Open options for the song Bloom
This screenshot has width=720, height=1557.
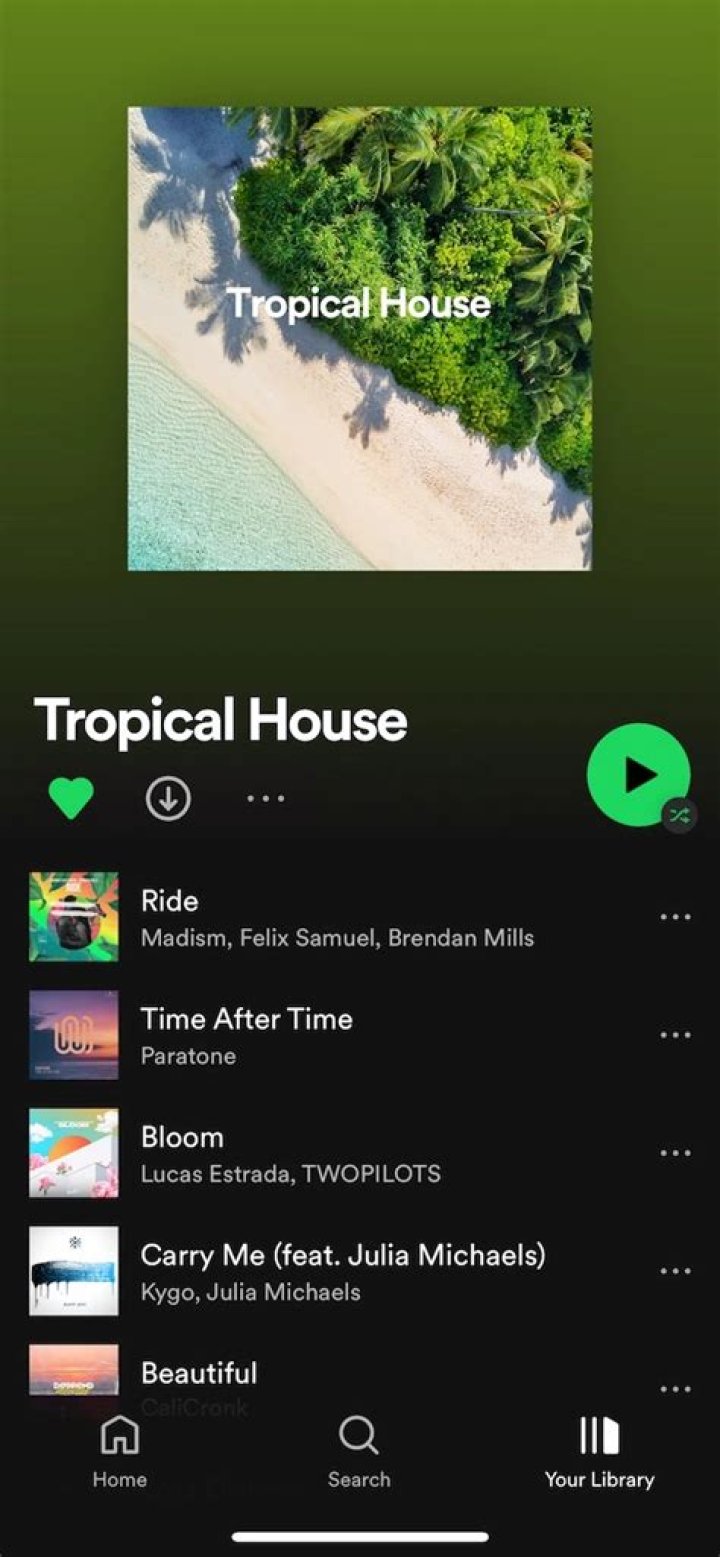pos(675,1153)
